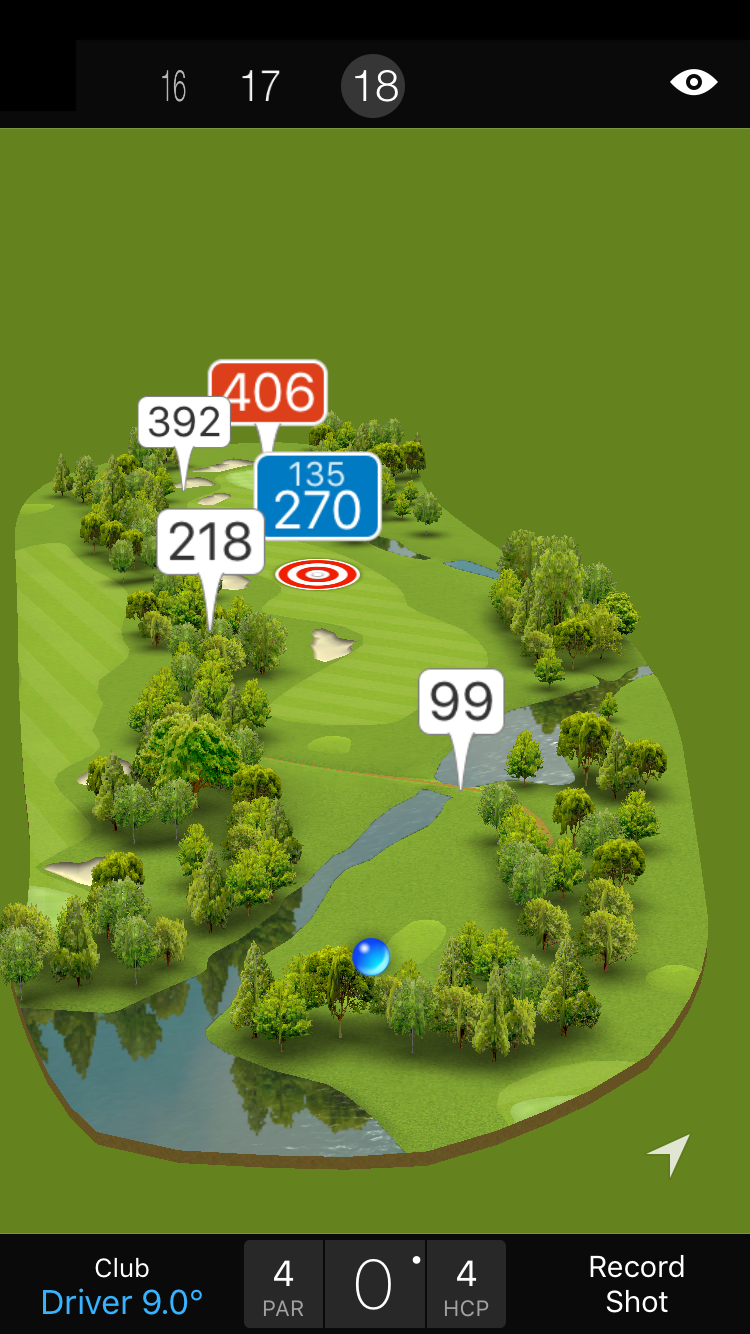Tap the blue 270 distance marker
750x1334 pixels.
pyautogui.click(x=317, y=497)
